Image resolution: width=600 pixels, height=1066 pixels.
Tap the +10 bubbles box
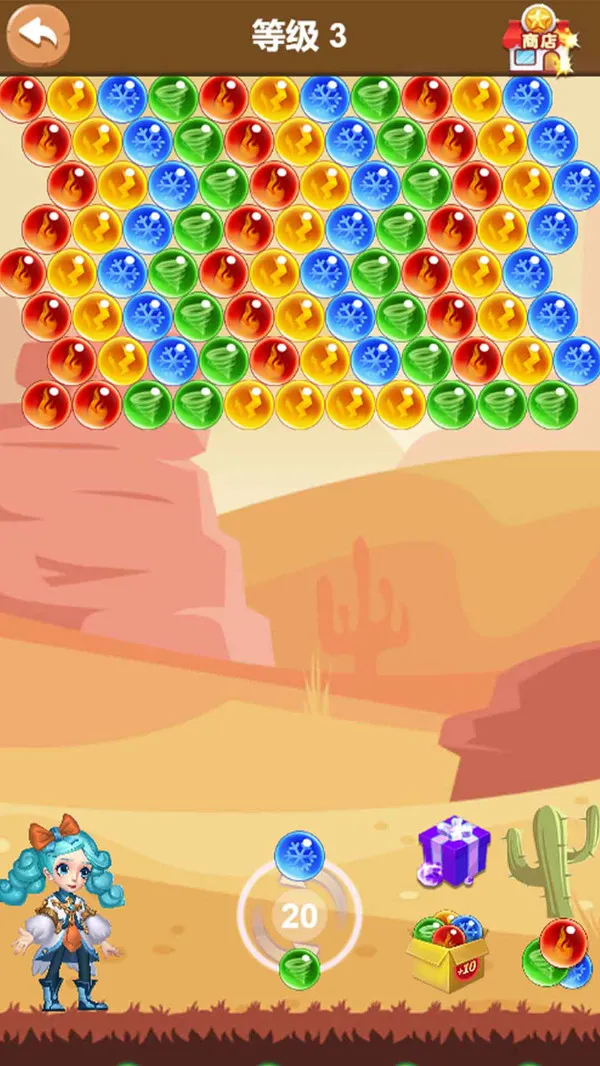coord(449,954)
